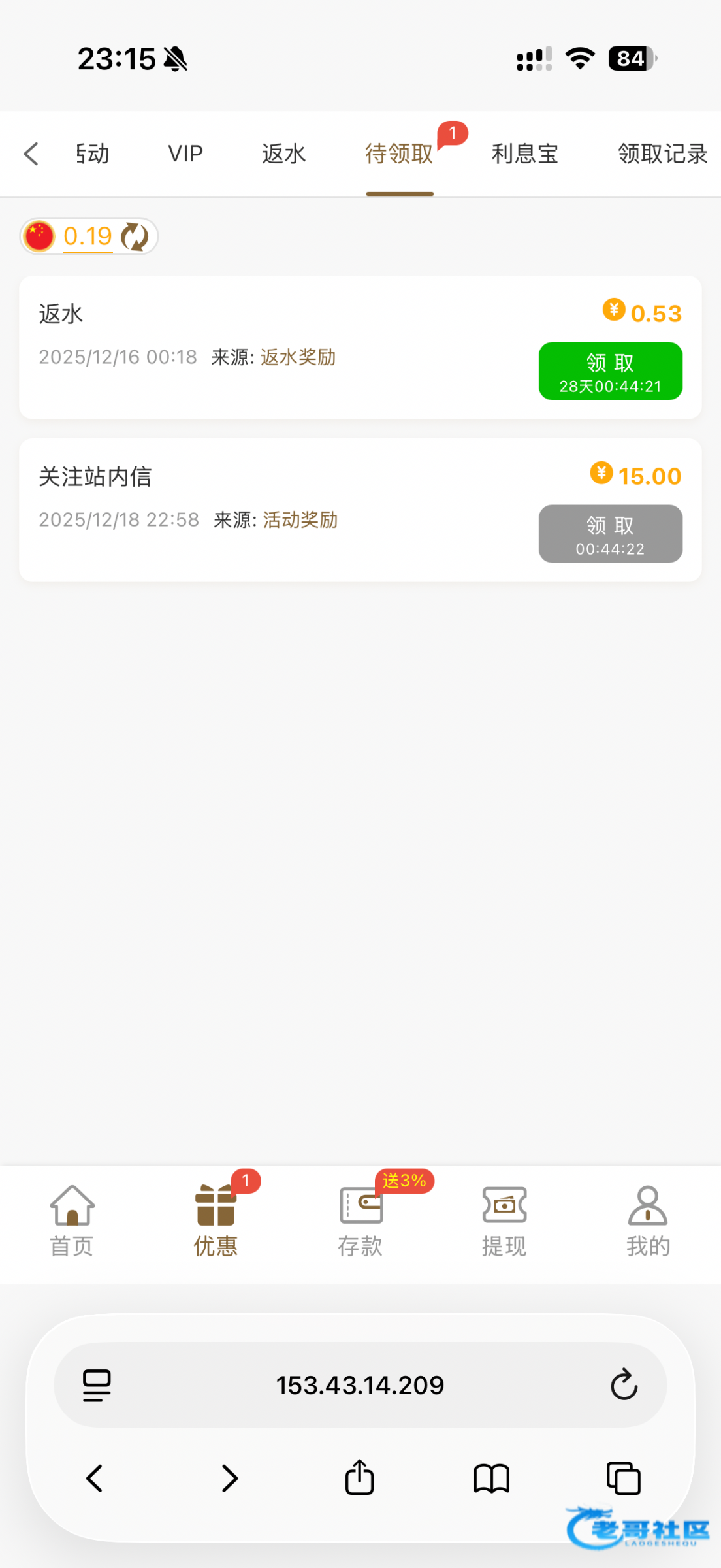
Task: Show open browser tabs
Action: (x=623, y=1478)
